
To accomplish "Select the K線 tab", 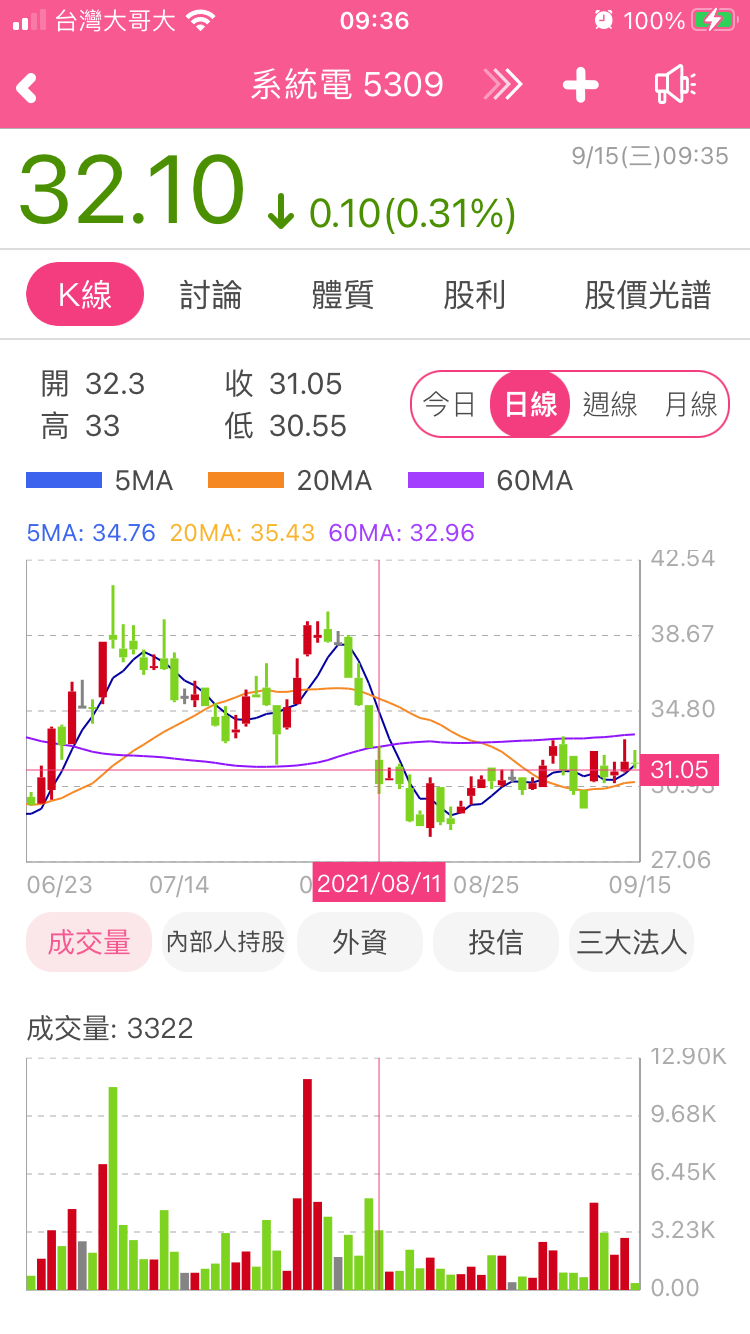I will point(85,295).
